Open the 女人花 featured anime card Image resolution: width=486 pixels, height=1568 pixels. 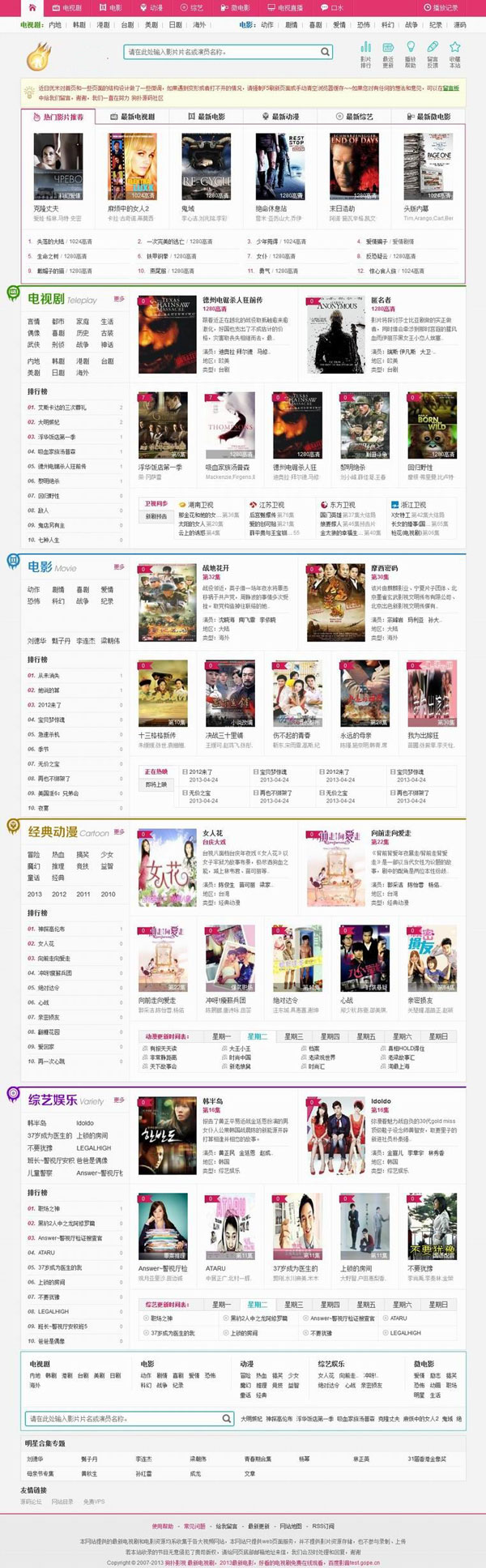(x=168, y=867)
